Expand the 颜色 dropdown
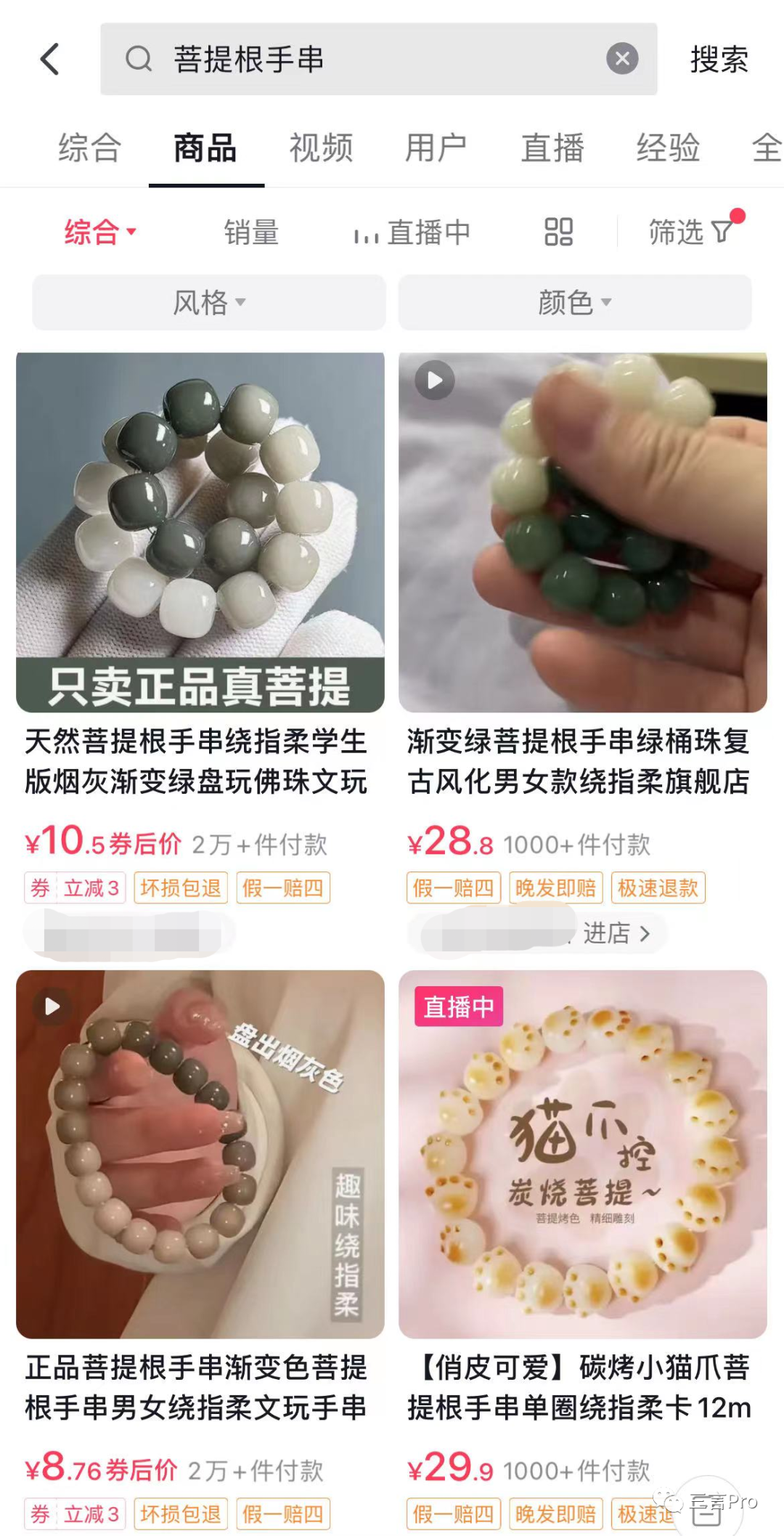Viewport: 784px width, 1536px height. coord(574,302)
